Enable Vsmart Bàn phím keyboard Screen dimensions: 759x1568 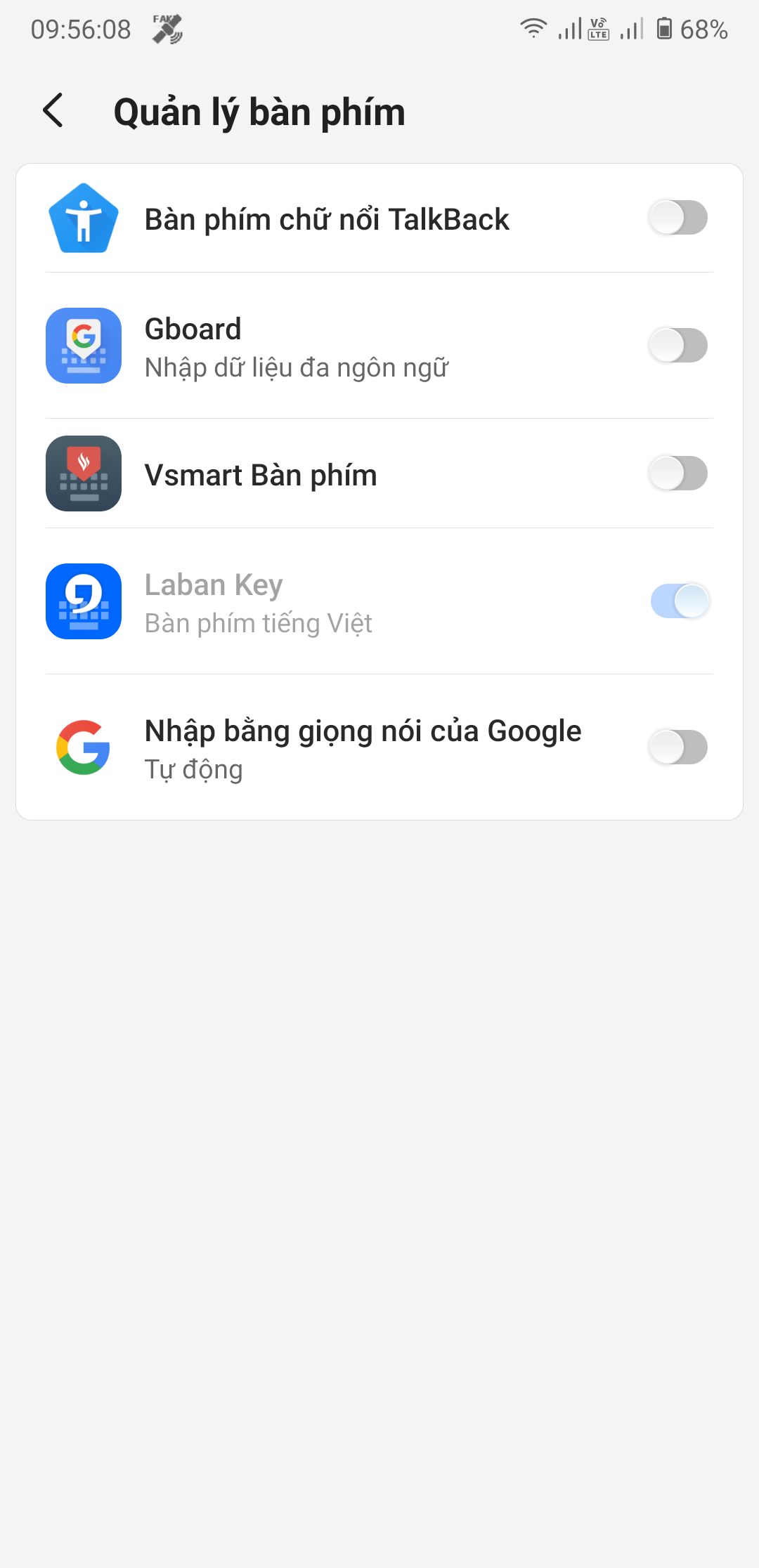click(677, 473)
